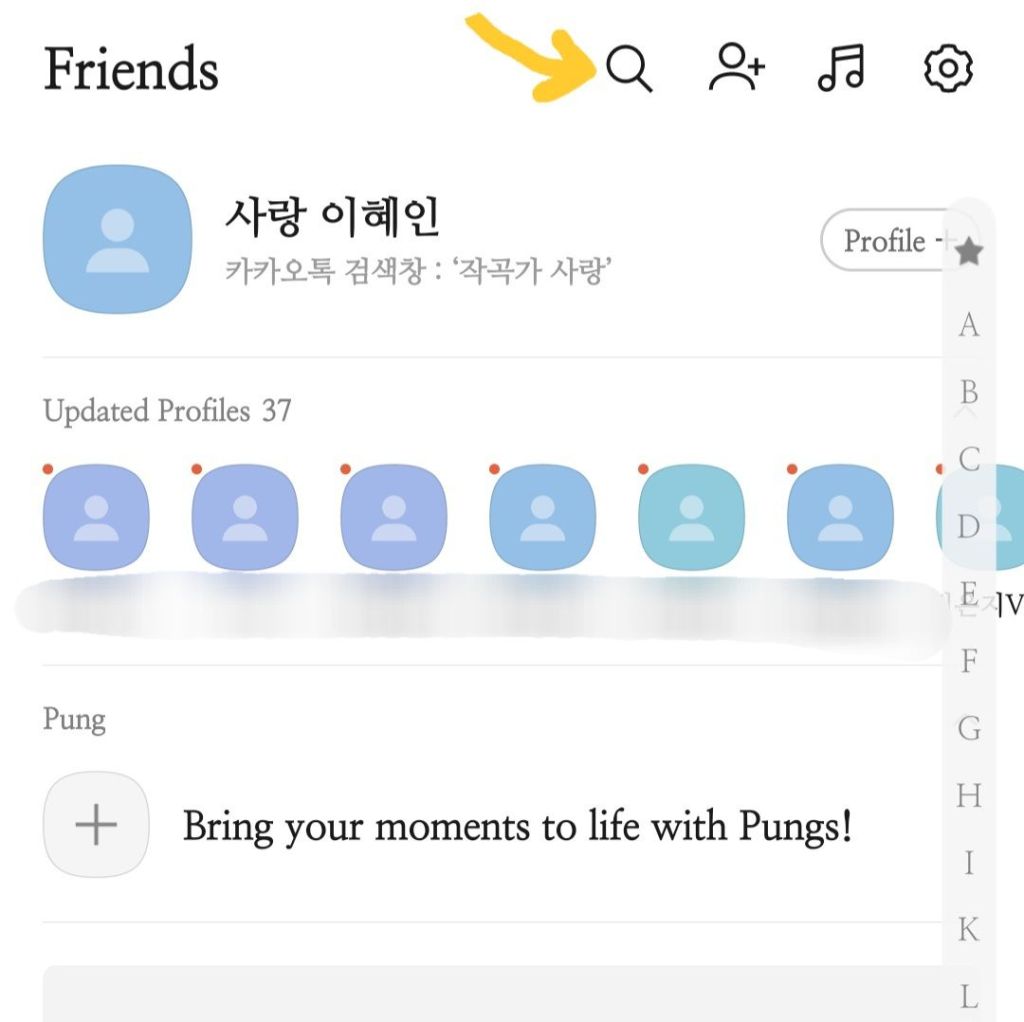Tap the add friend icon
This screenshot has height=1022, width=1024.
737,69
